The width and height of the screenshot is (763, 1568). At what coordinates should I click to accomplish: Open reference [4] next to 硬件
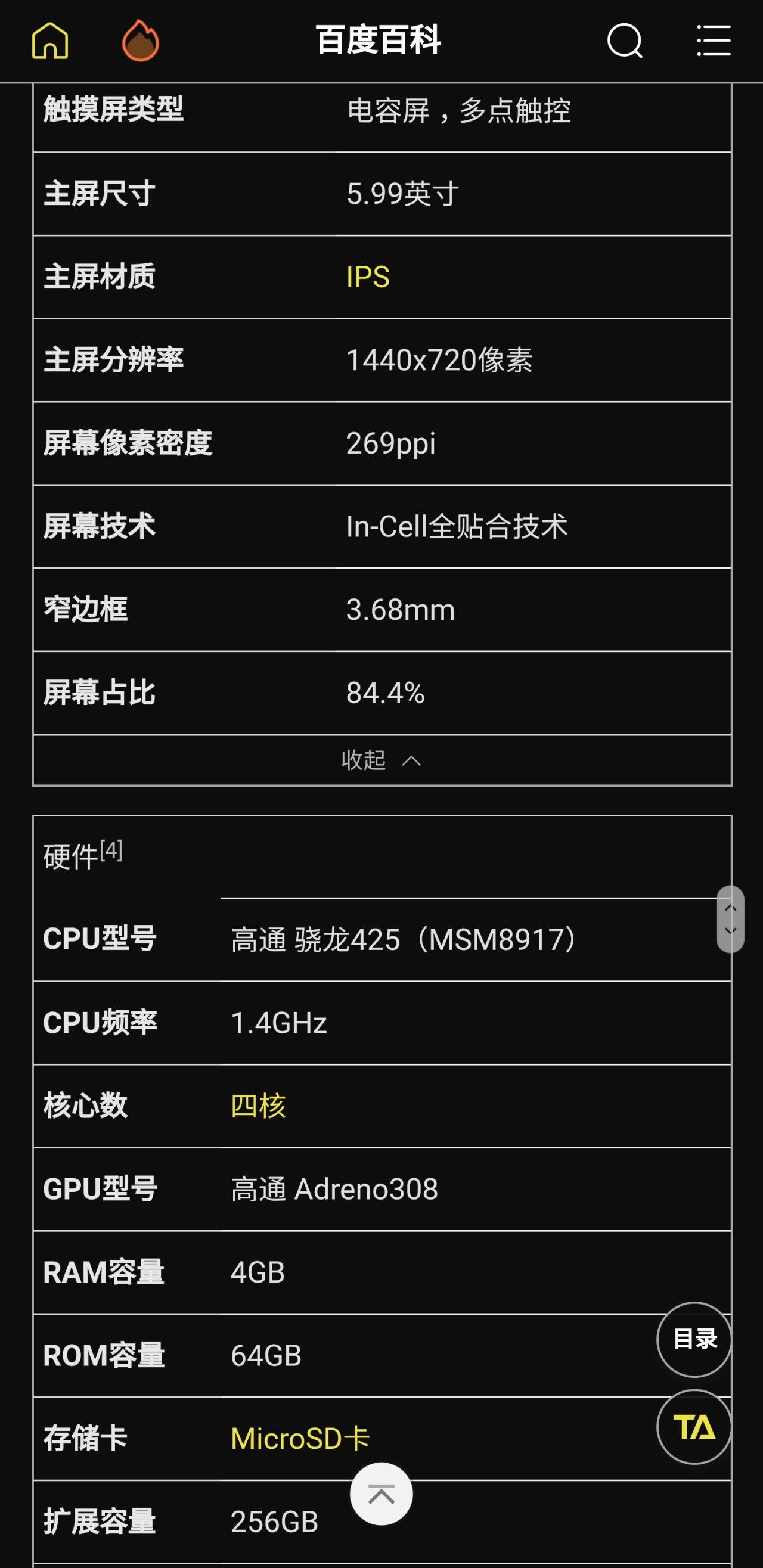(x=111, y=850)
